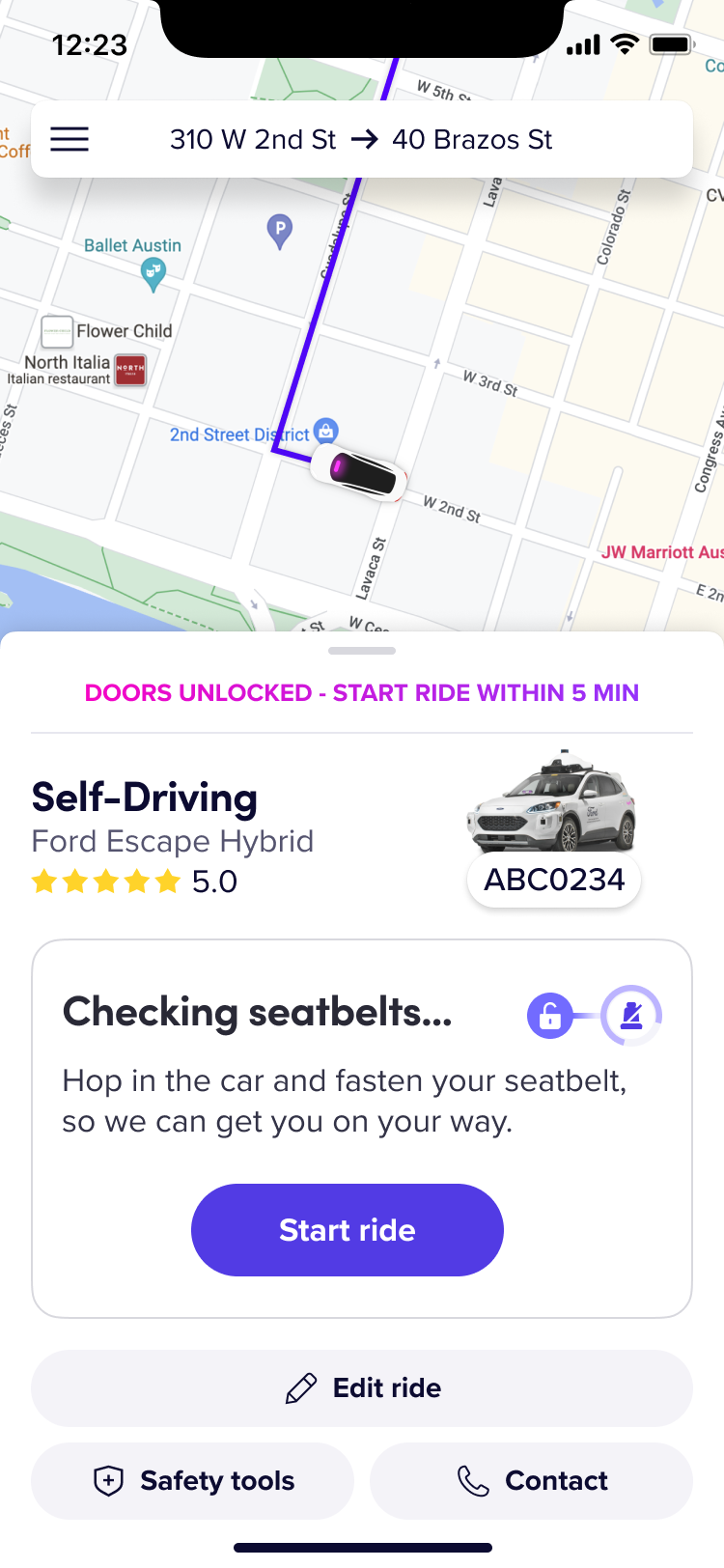This screenshot has height=1568, width=724.
Task: Open the hamburger menu
Action: pos(70,140)
